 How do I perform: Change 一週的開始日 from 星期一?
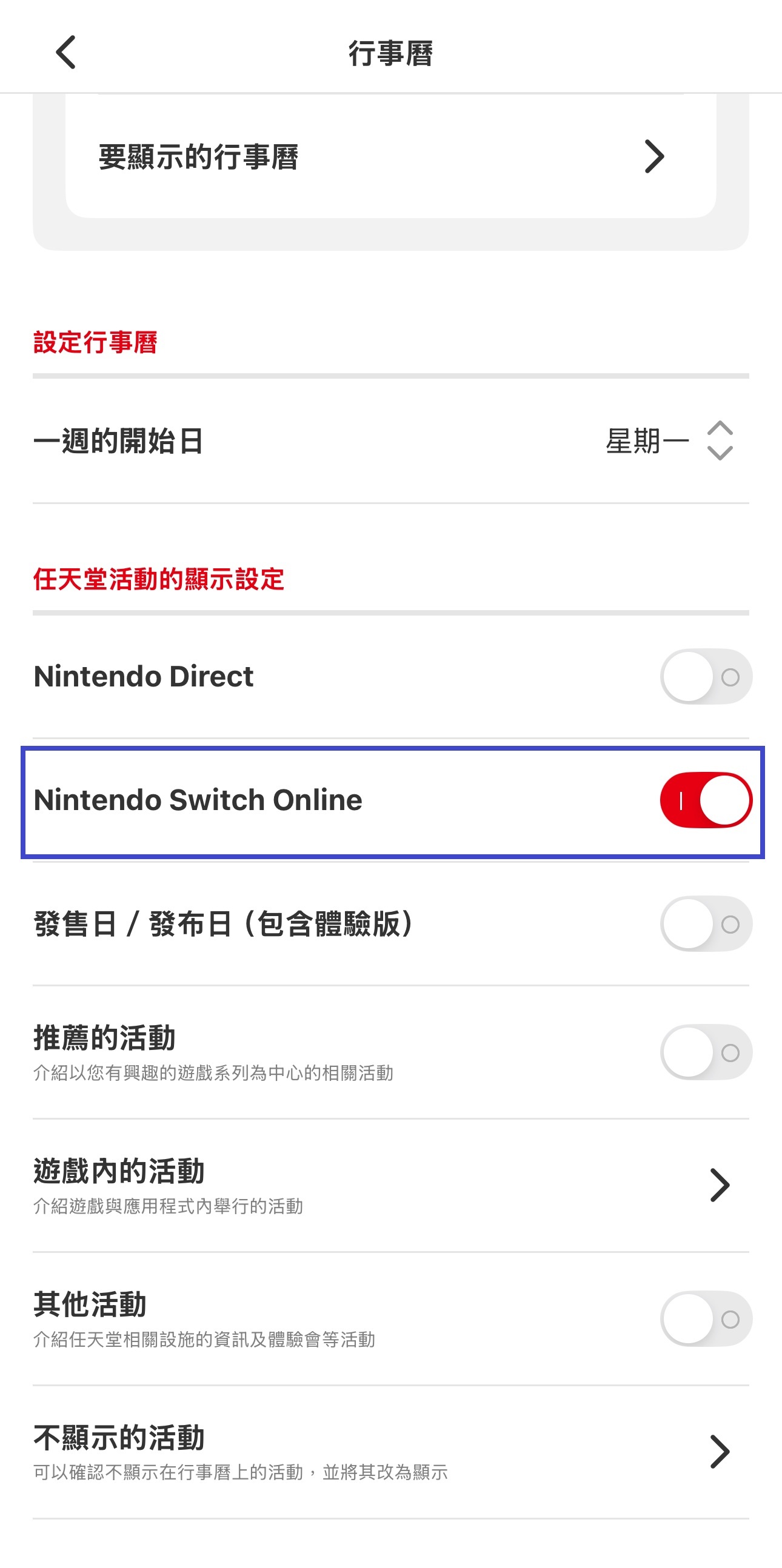[669, 440]
